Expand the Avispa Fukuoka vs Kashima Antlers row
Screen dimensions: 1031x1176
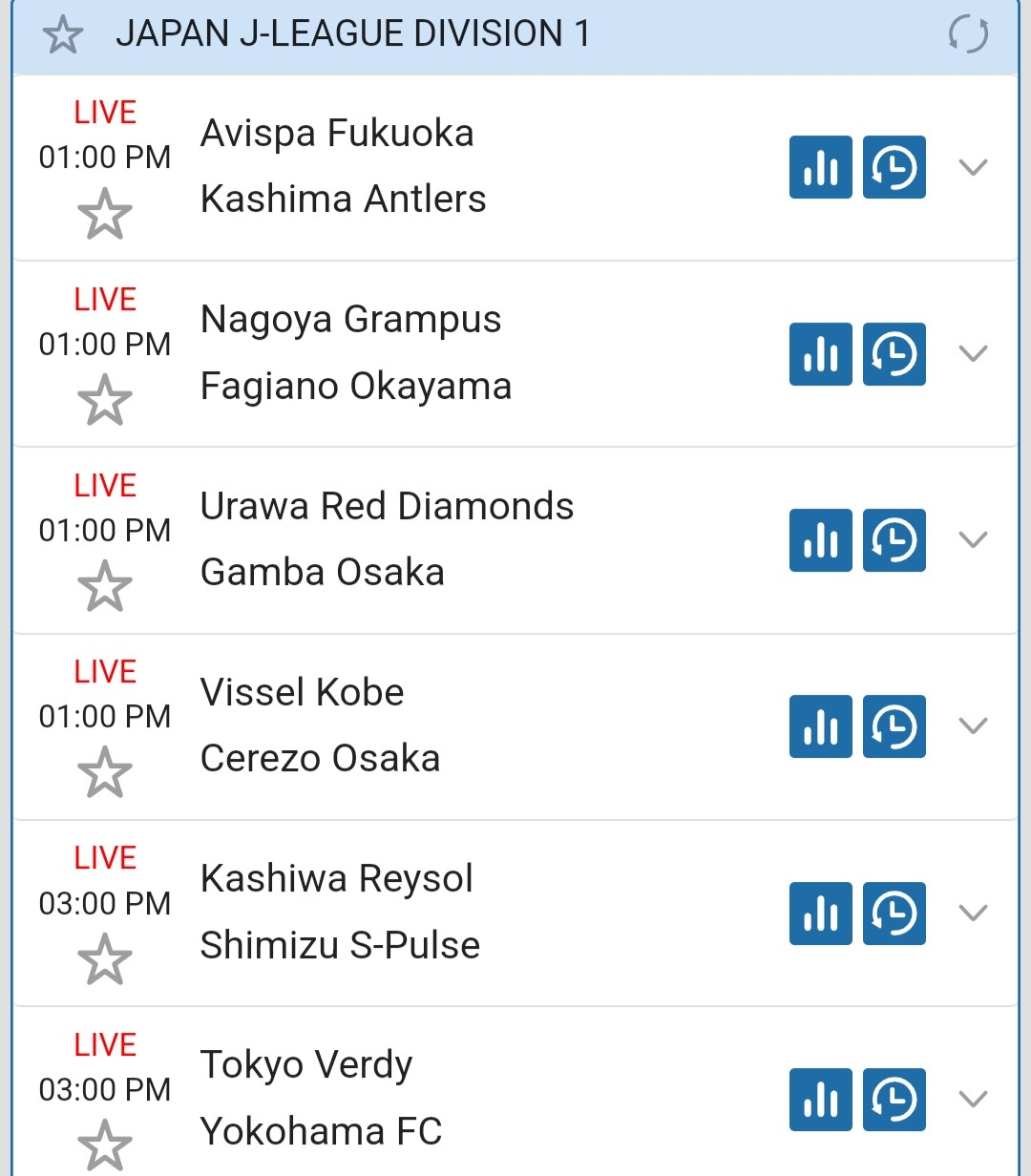[x=973, y=168]
